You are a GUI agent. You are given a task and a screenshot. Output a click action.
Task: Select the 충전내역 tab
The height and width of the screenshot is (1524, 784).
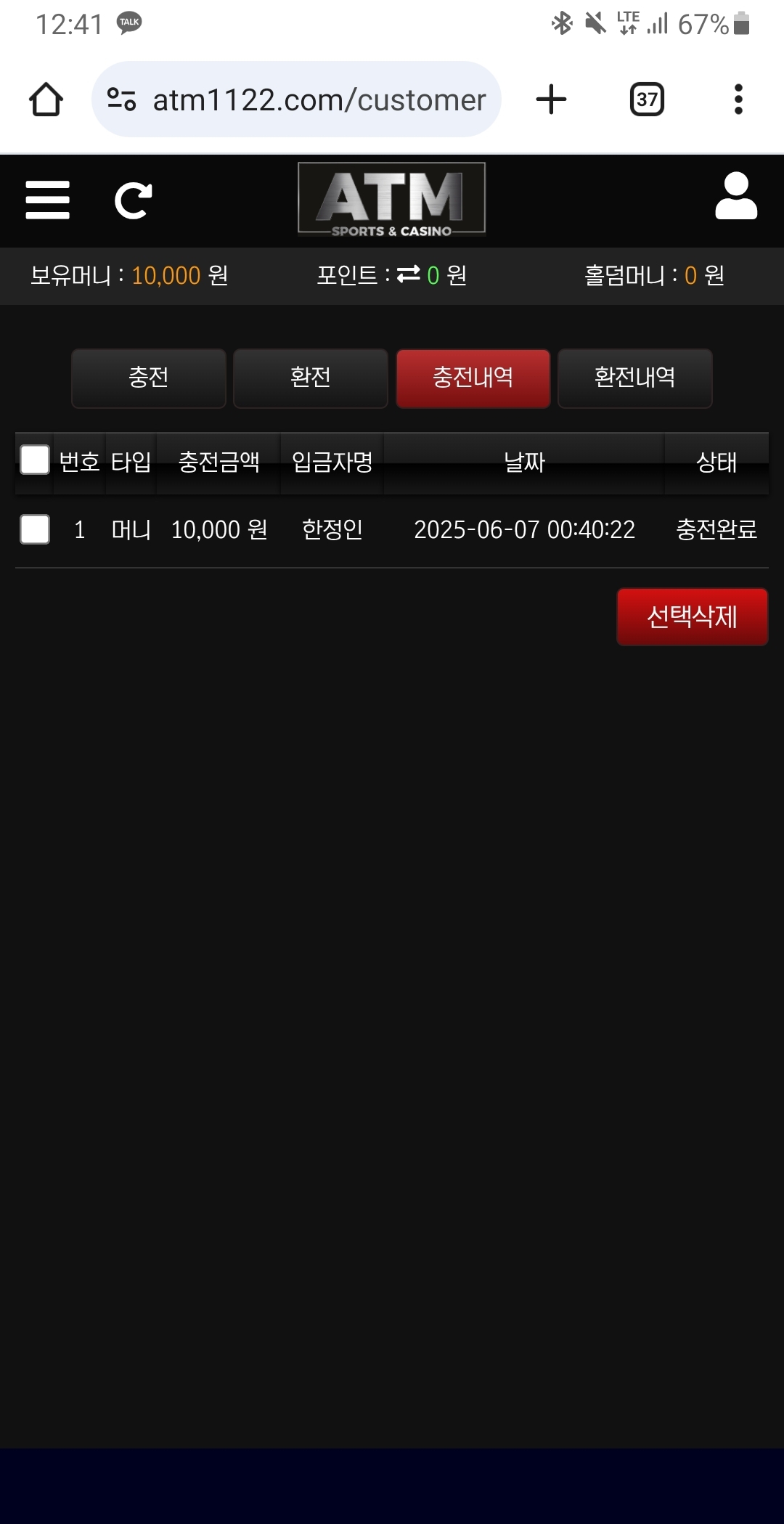pos(473,378)
